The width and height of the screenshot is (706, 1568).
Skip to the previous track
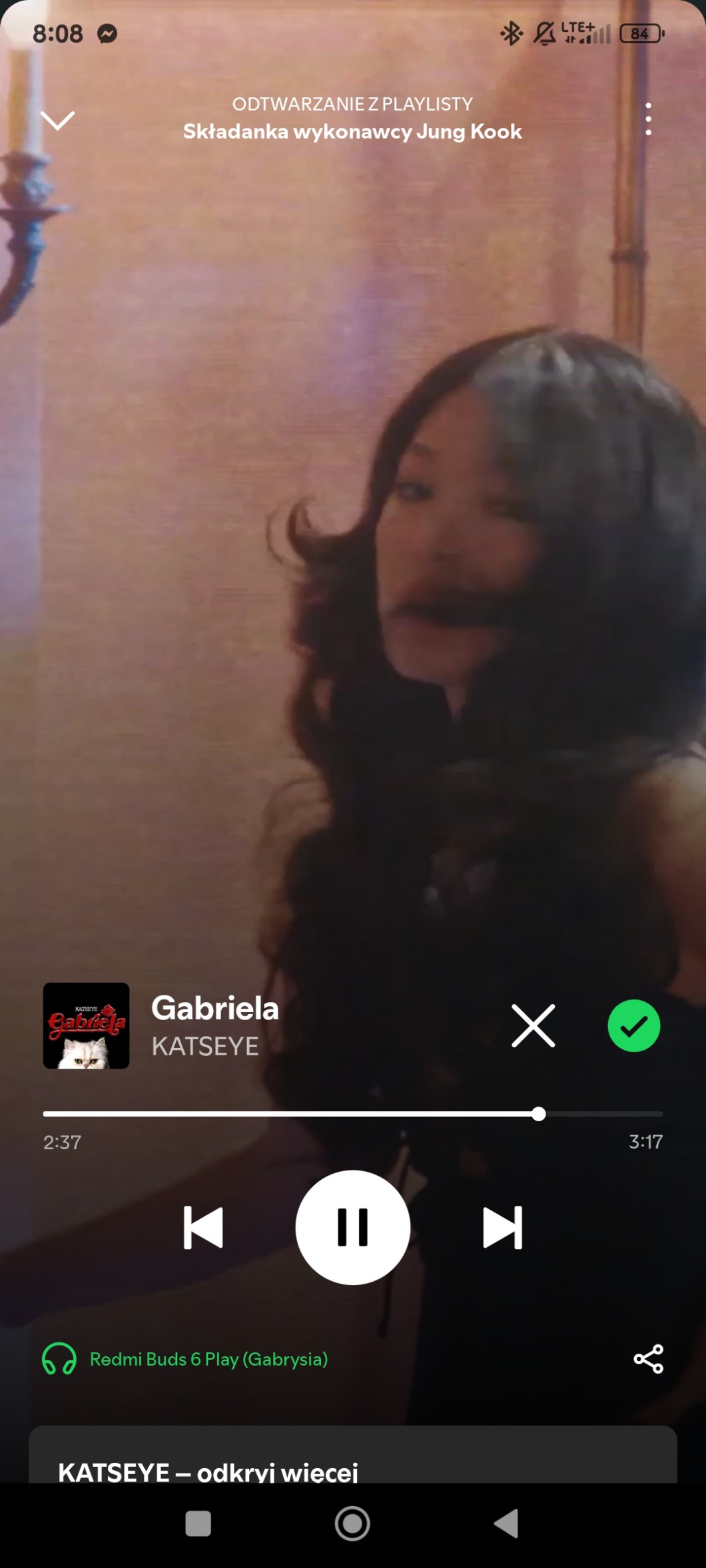[x=203, y=1227]
